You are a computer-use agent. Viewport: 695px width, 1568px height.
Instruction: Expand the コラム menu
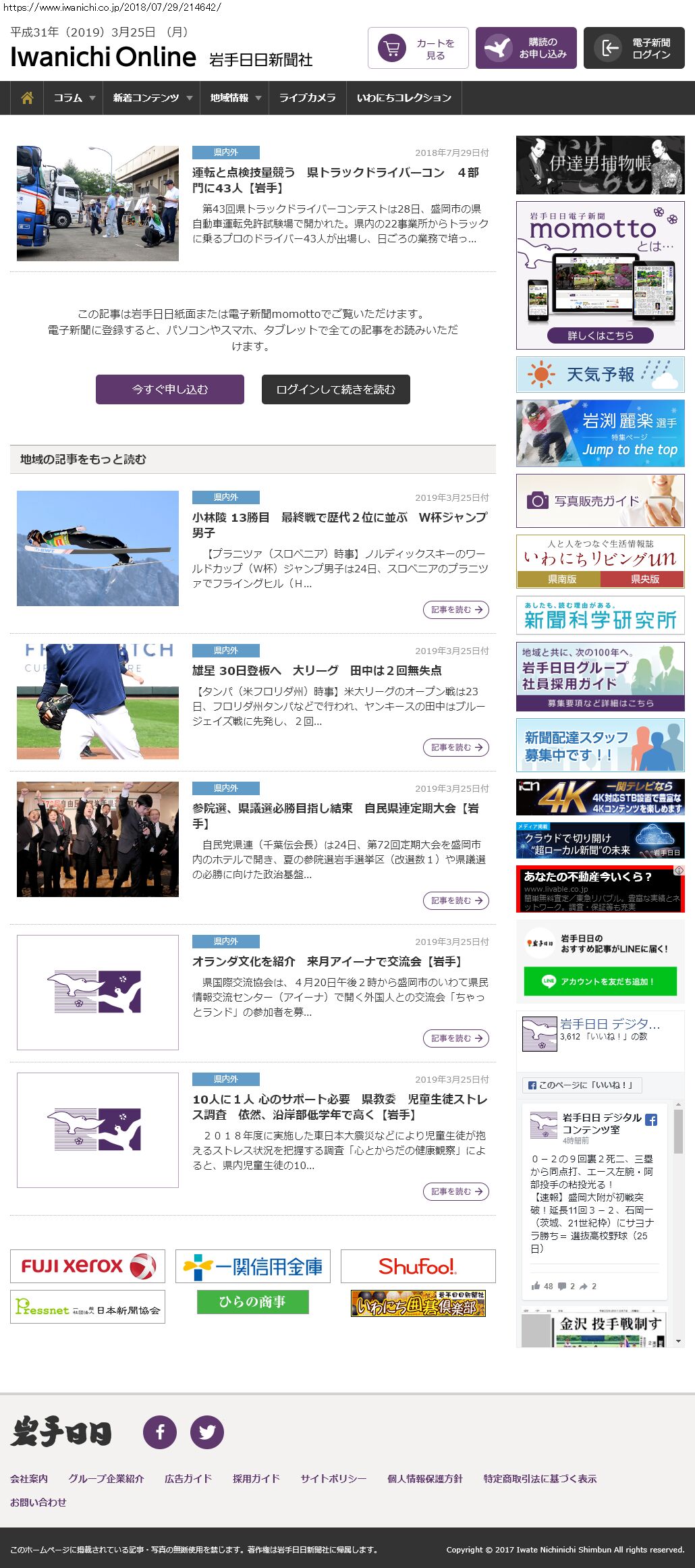[74, 98]
